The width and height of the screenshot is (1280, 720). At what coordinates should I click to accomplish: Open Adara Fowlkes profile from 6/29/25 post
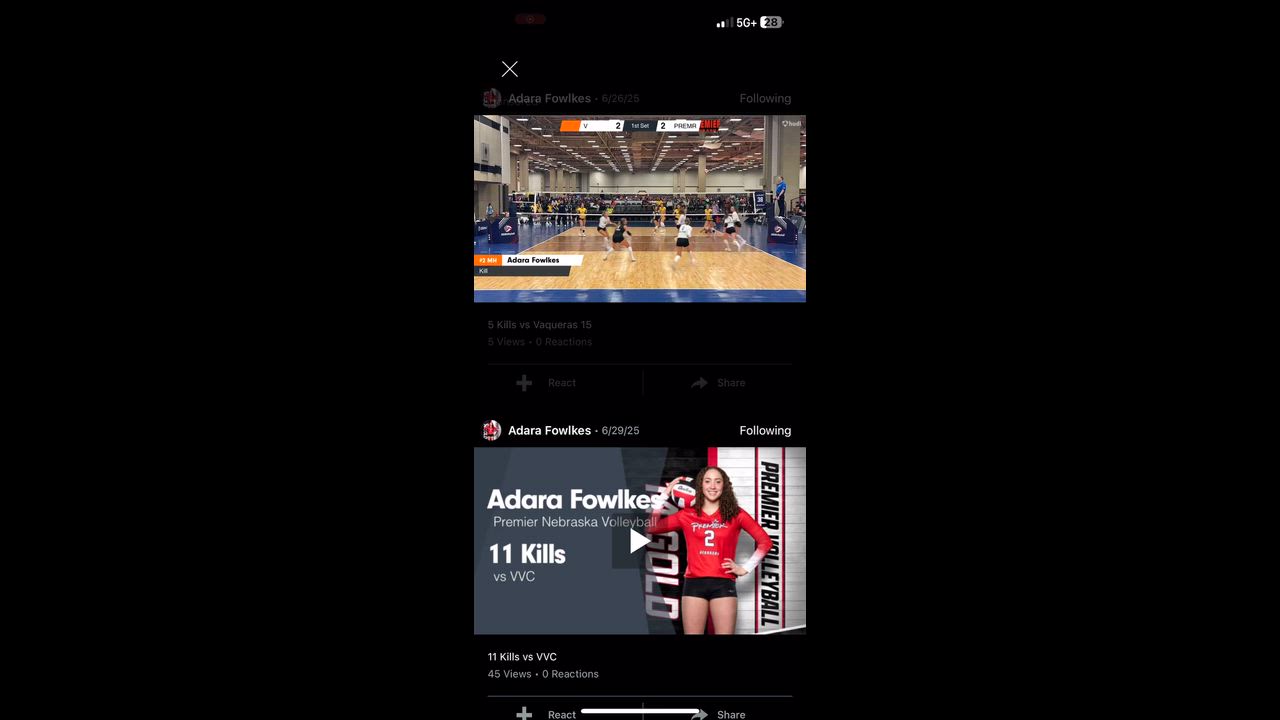(548, 430)
